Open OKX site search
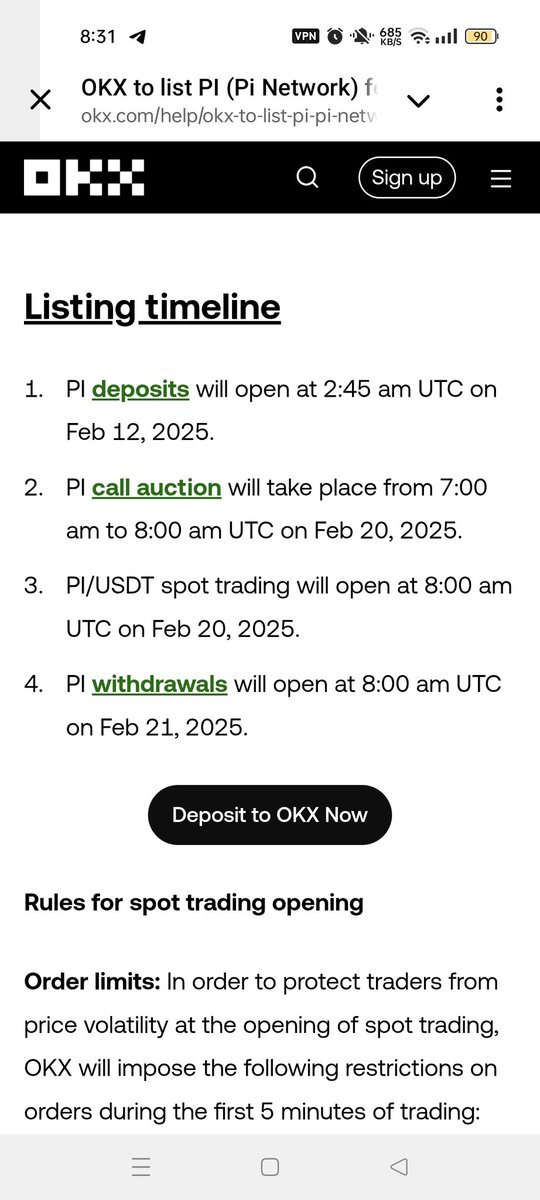 pyautogui.click(x=308, y=178)
